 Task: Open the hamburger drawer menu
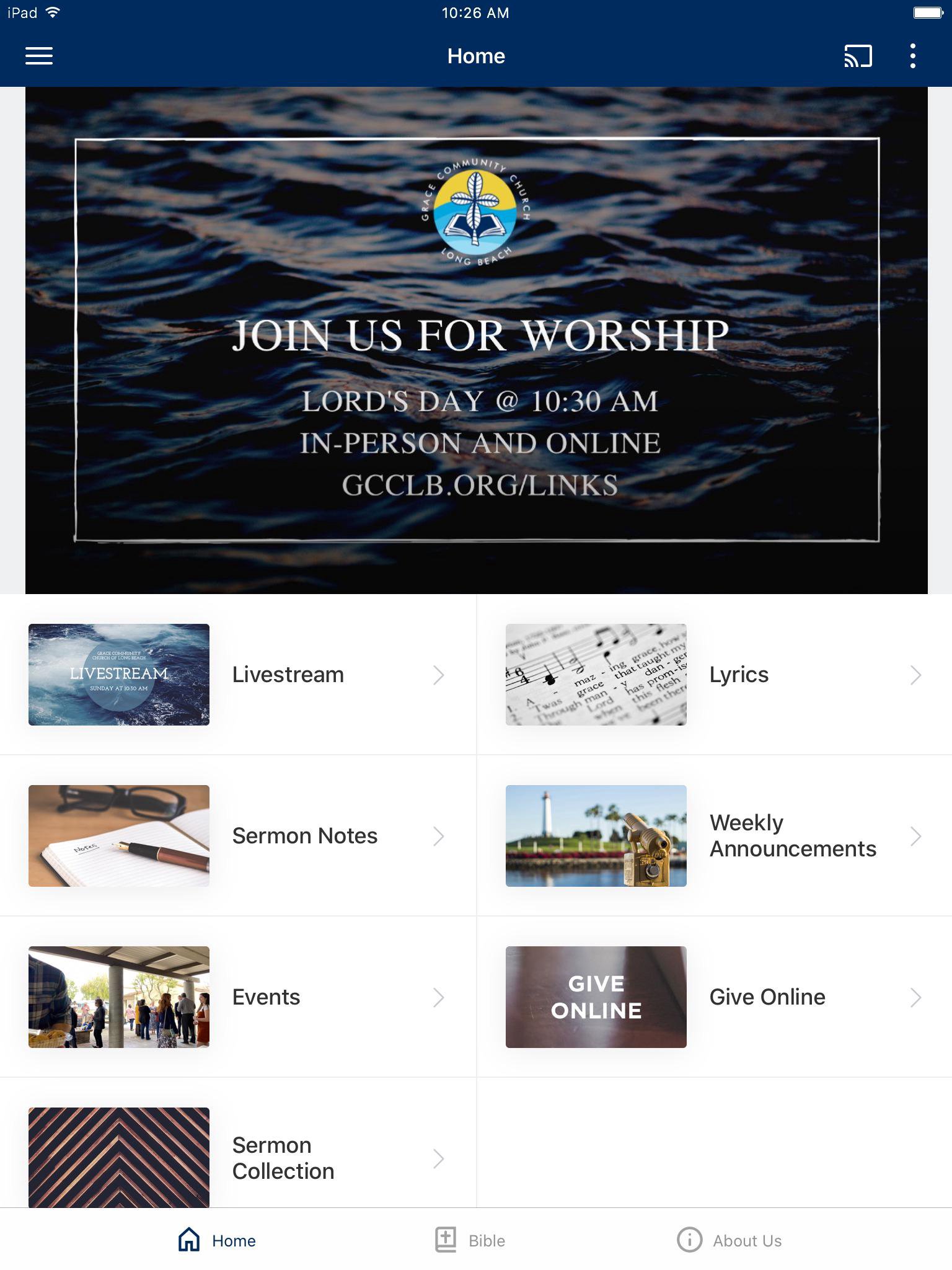tap(38, 56)
